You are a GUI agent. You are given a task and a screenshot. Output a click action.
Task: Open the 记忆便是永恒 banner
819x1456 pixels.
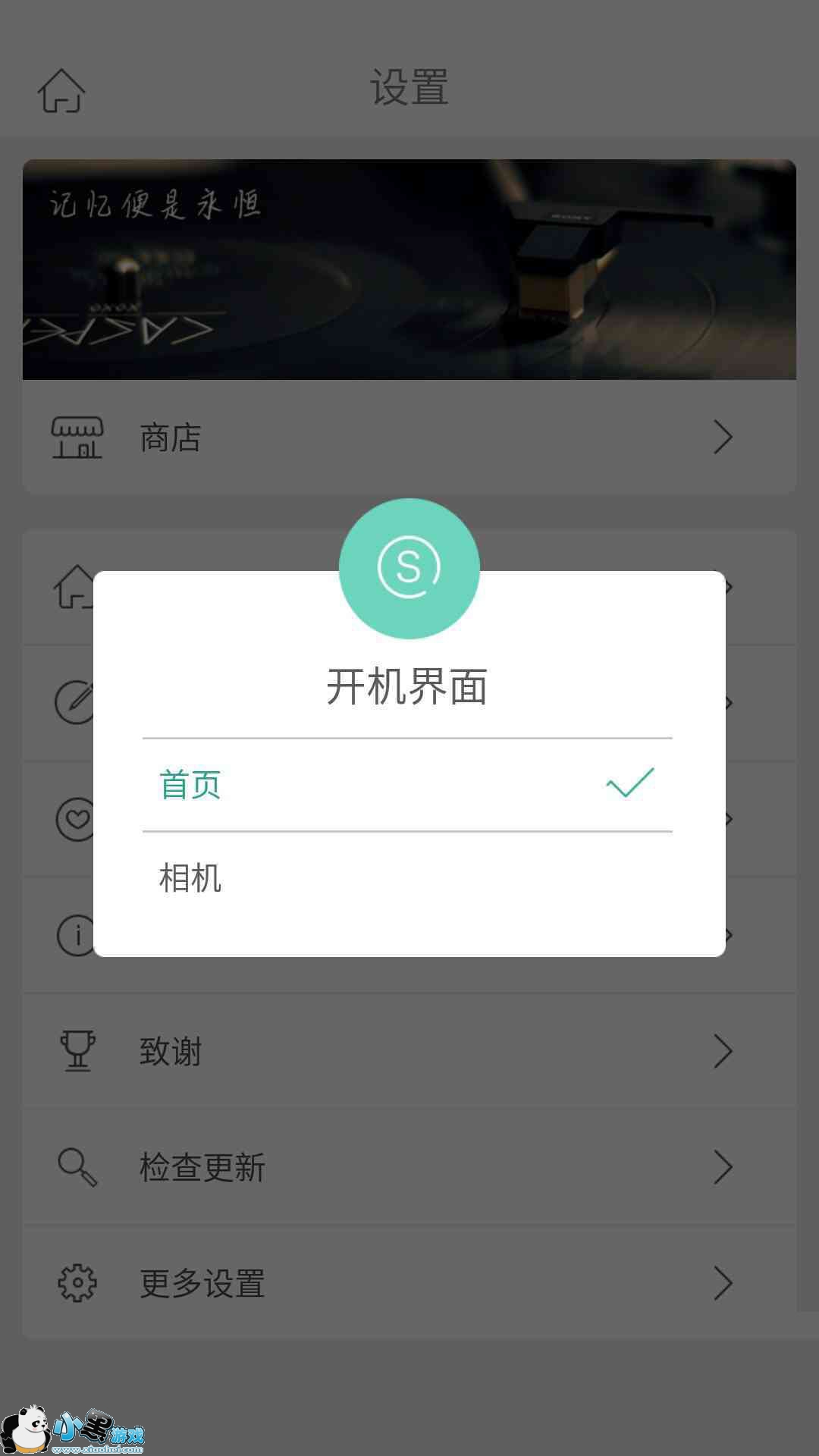pos(409,269)
